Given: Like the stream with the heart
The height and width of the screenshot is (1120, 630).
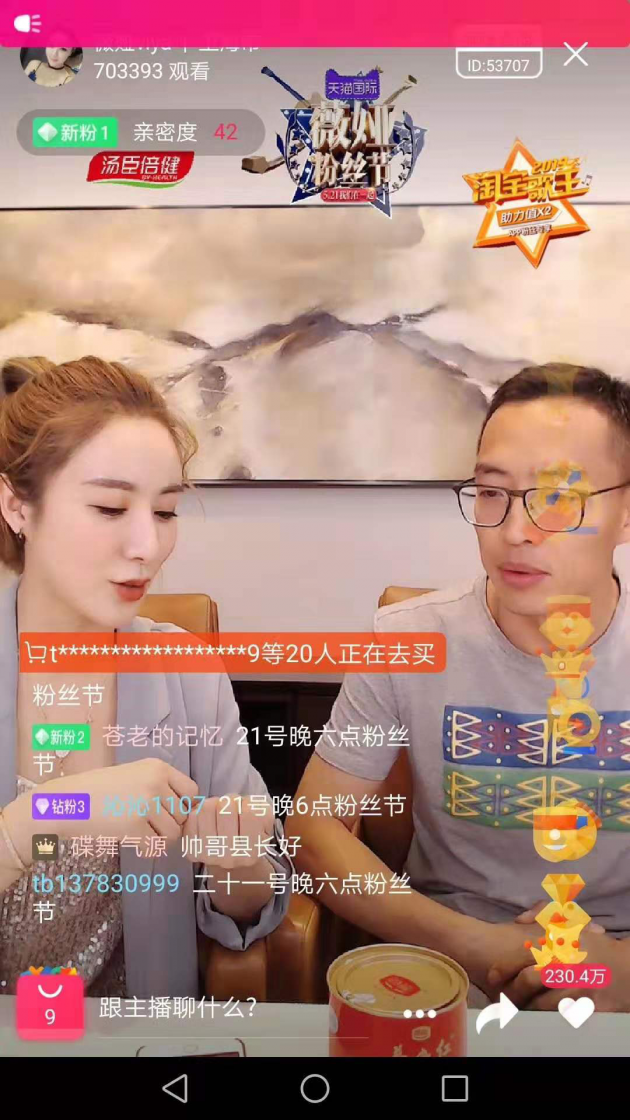Looking at the screenshot, I should (576, 1013).
